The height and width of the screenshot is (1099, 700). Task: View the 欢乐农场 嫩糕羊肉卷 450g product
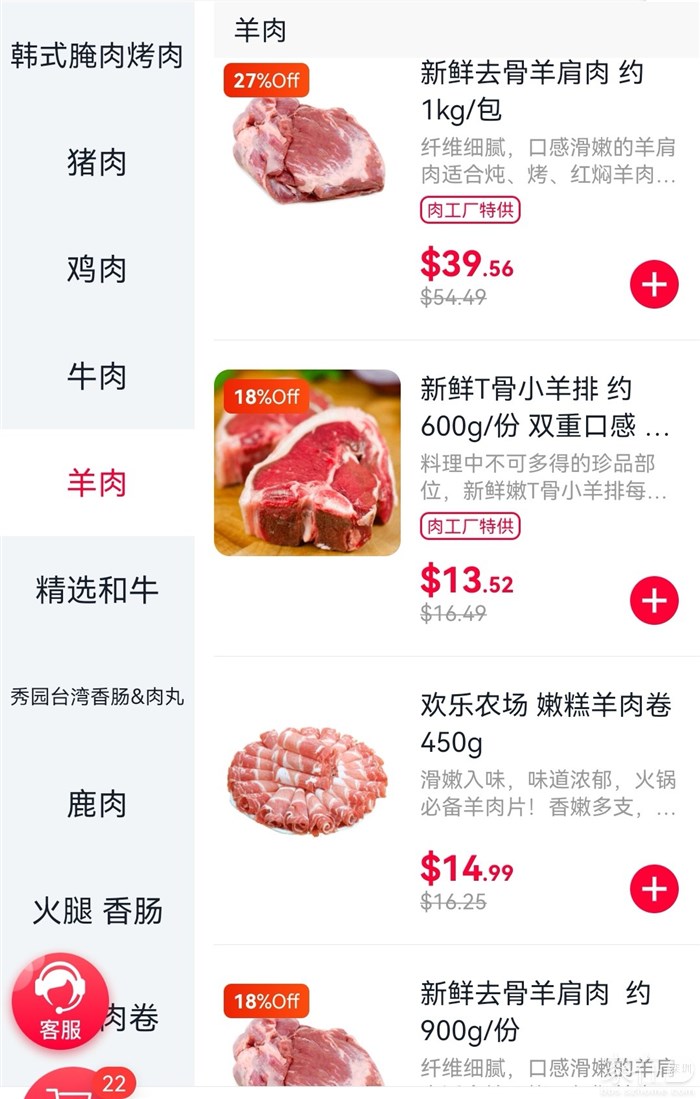545,723
